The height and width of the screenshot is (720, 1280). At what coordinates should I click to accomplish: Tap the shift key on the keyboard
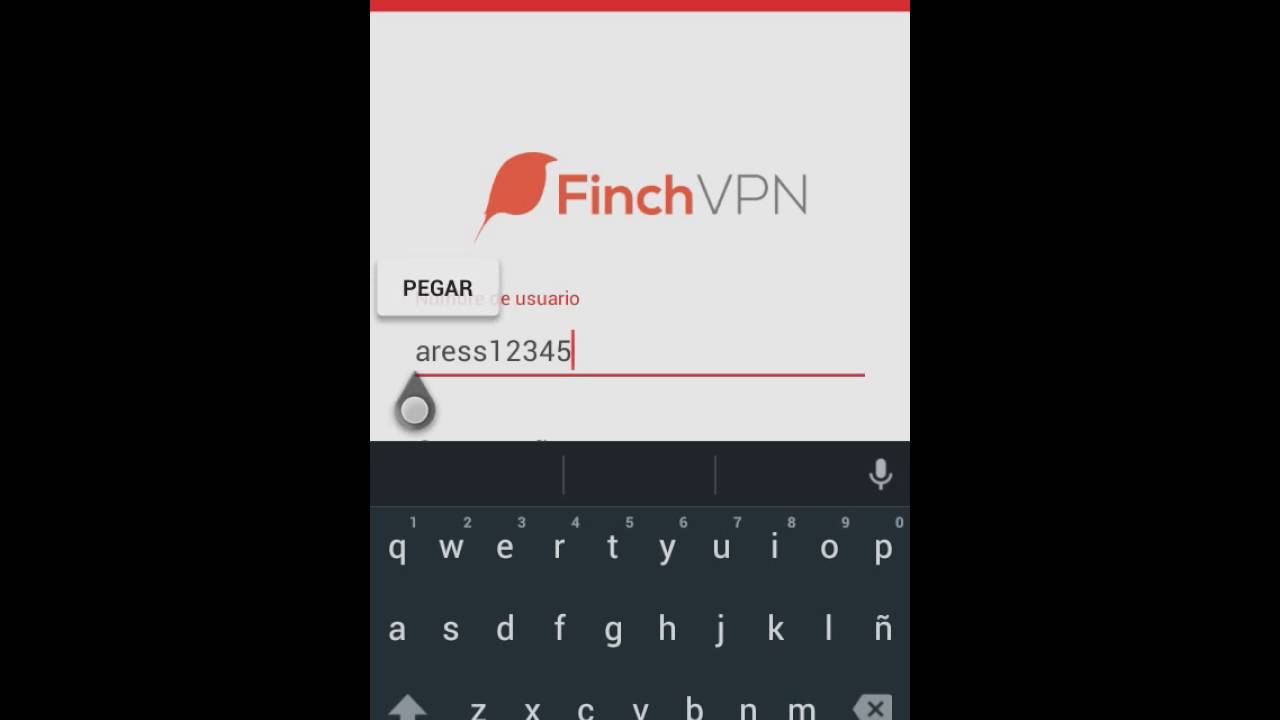click(x=407, y=708)
